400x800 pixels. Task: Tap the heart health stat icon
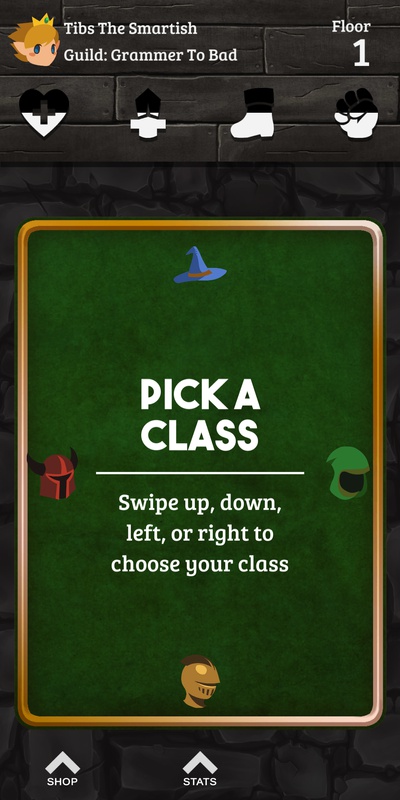tap(44, 113)
